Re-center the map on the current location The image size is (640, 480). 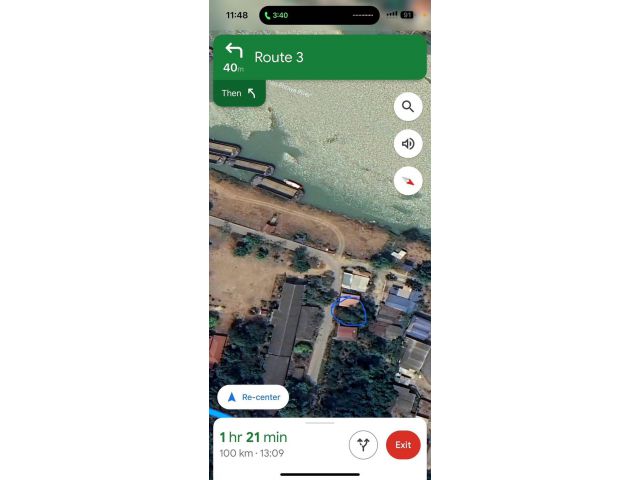point(253,397)
